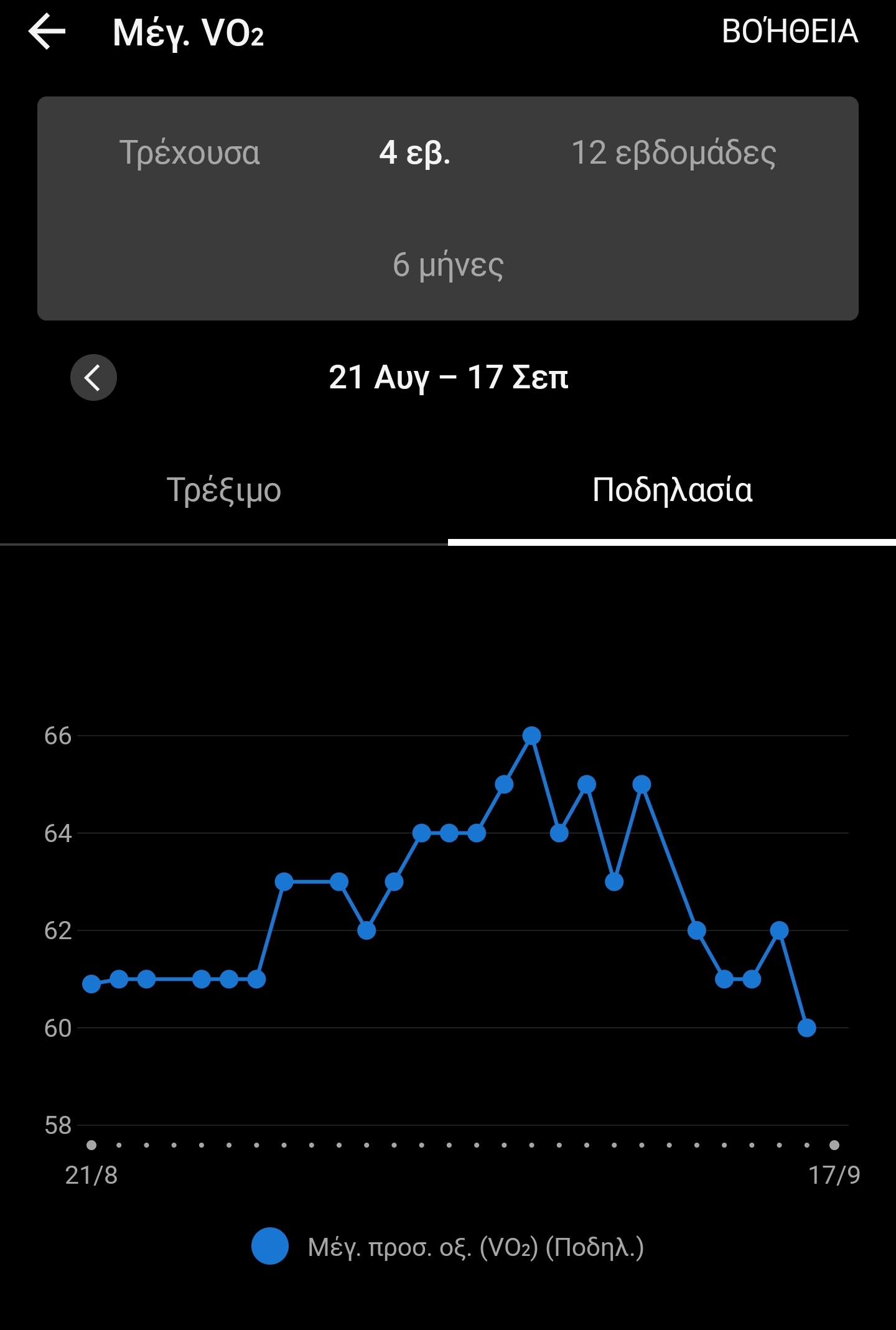Select the Τρέχουσα time range

(189, 152)
